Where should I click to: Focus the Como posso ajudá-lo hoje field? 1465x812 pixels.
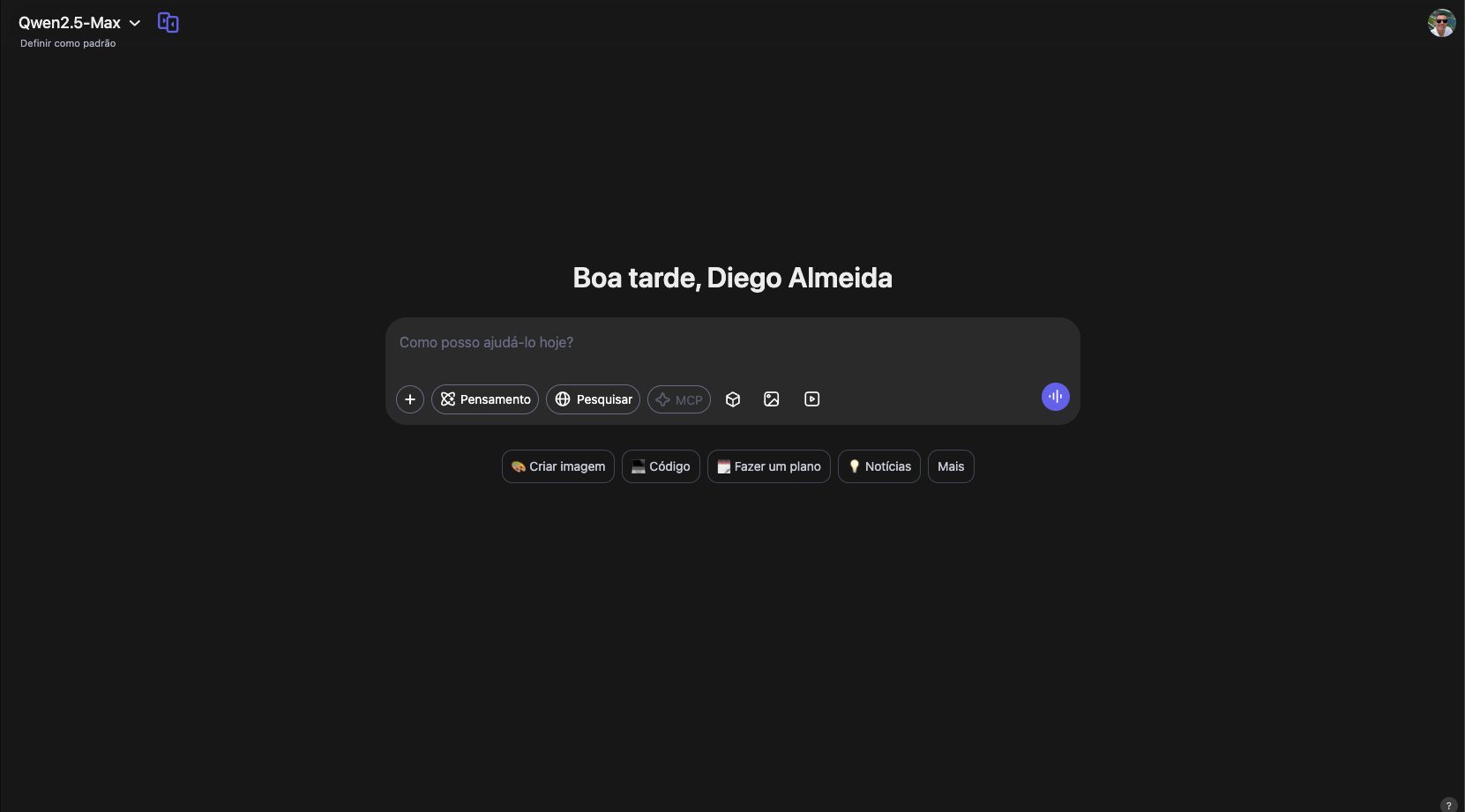click(732, 343)
